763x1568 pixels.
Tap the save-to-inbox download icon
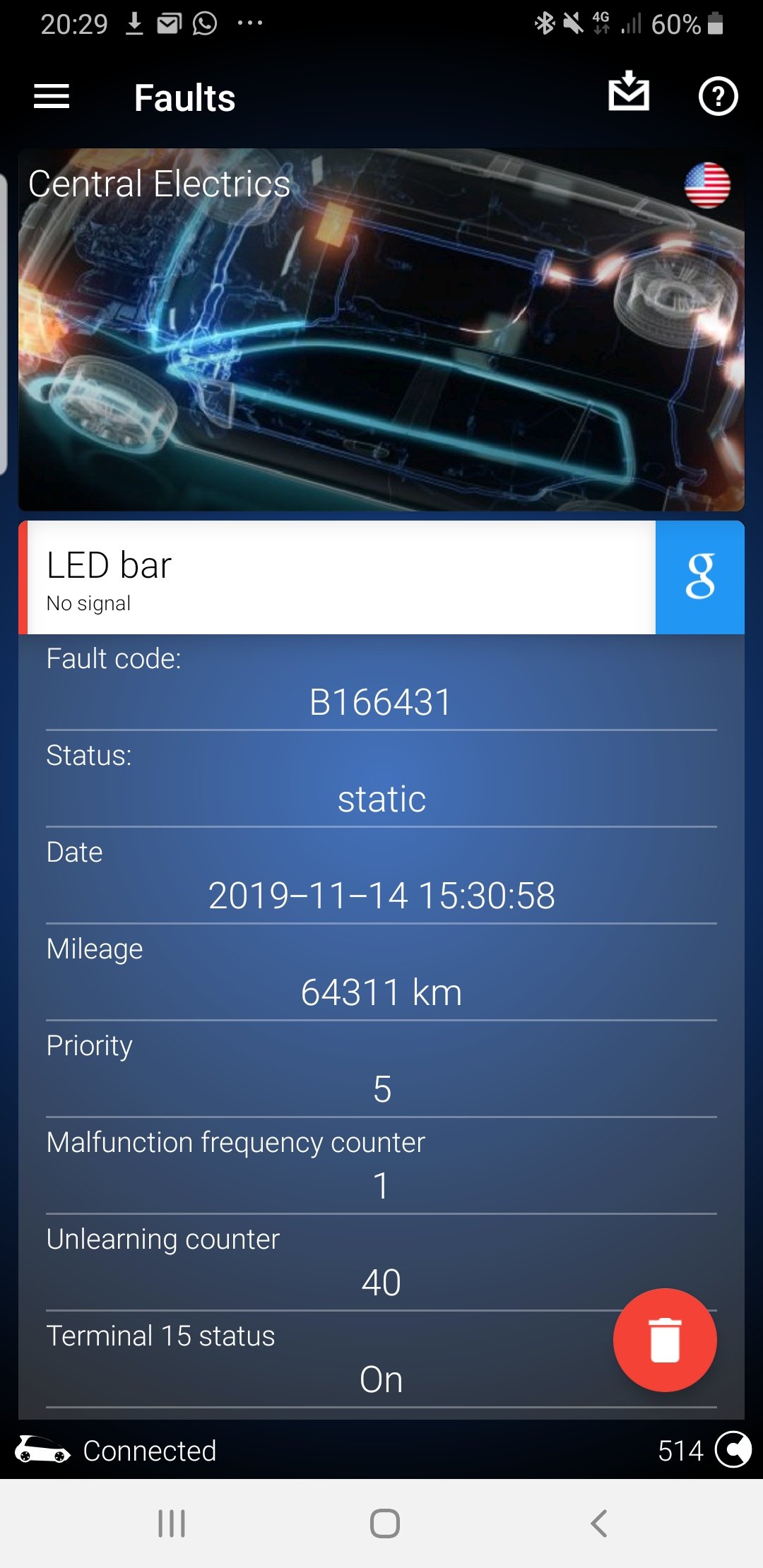629,91
